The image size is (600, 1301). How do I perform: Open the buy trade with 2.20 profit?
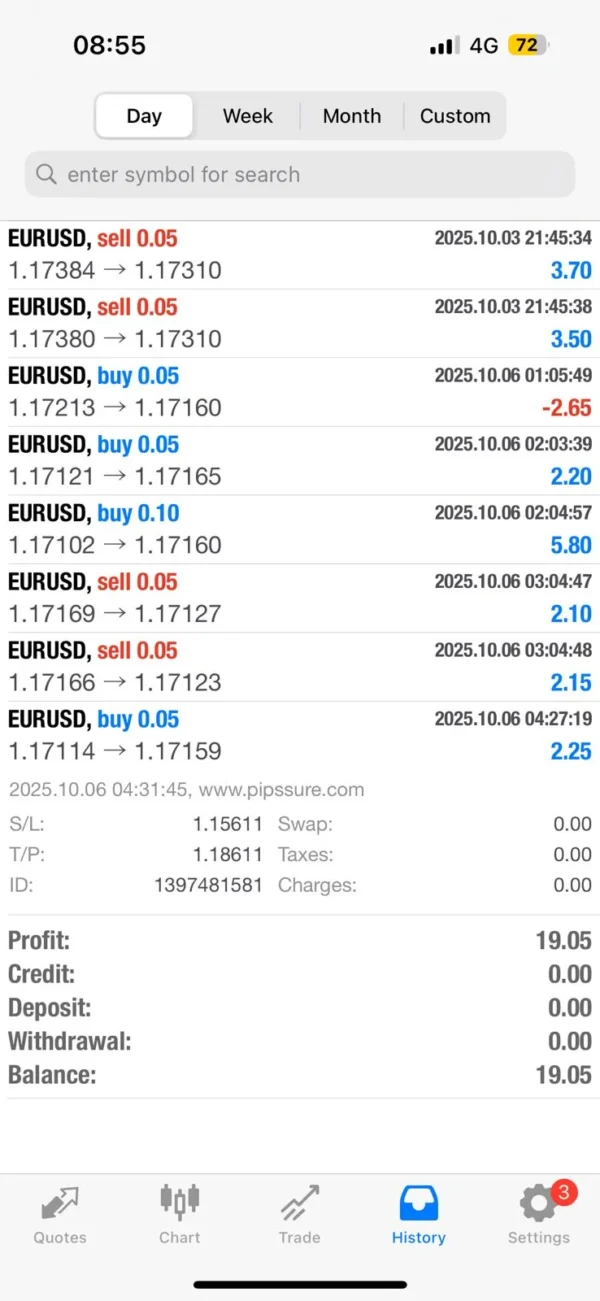click(300, 461)
